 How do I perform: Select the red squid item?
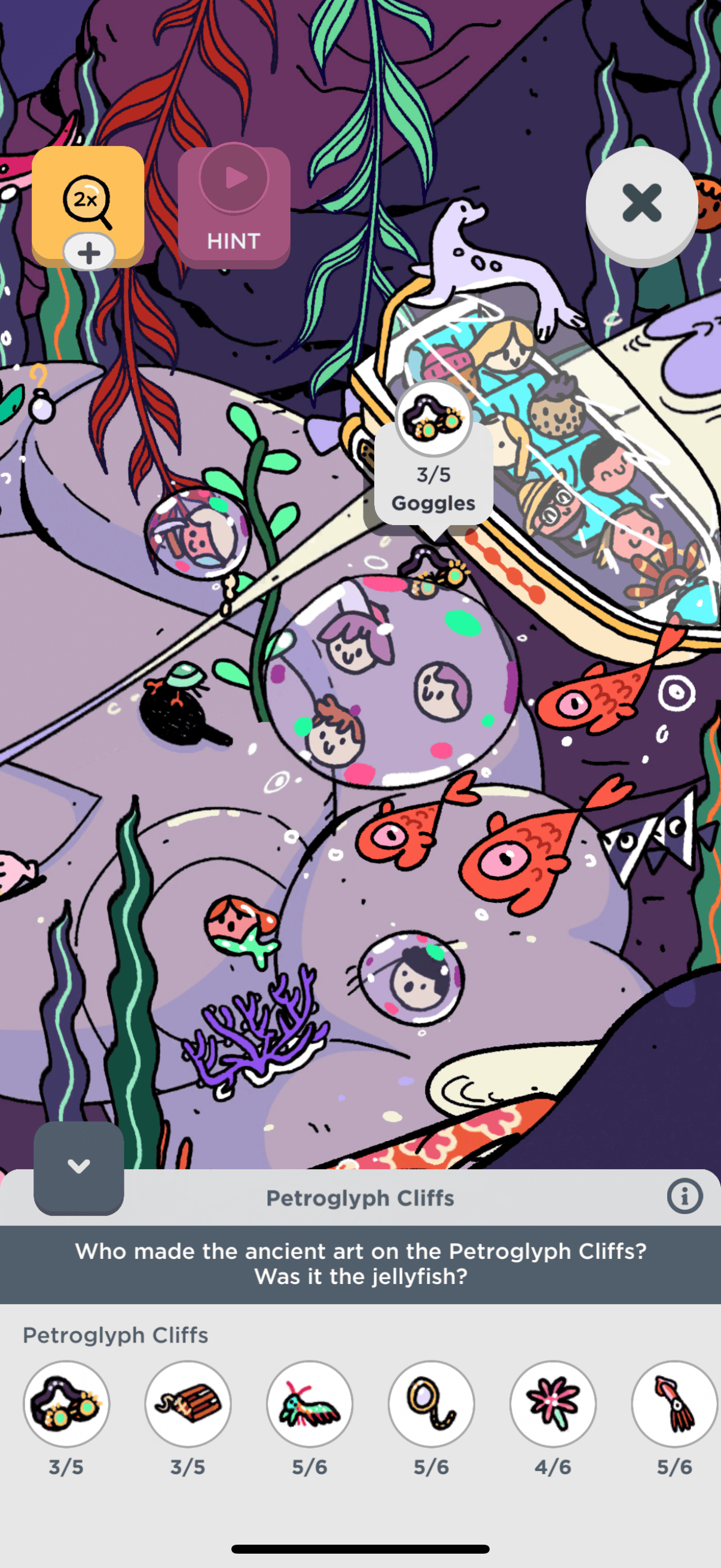[675, 1403]
